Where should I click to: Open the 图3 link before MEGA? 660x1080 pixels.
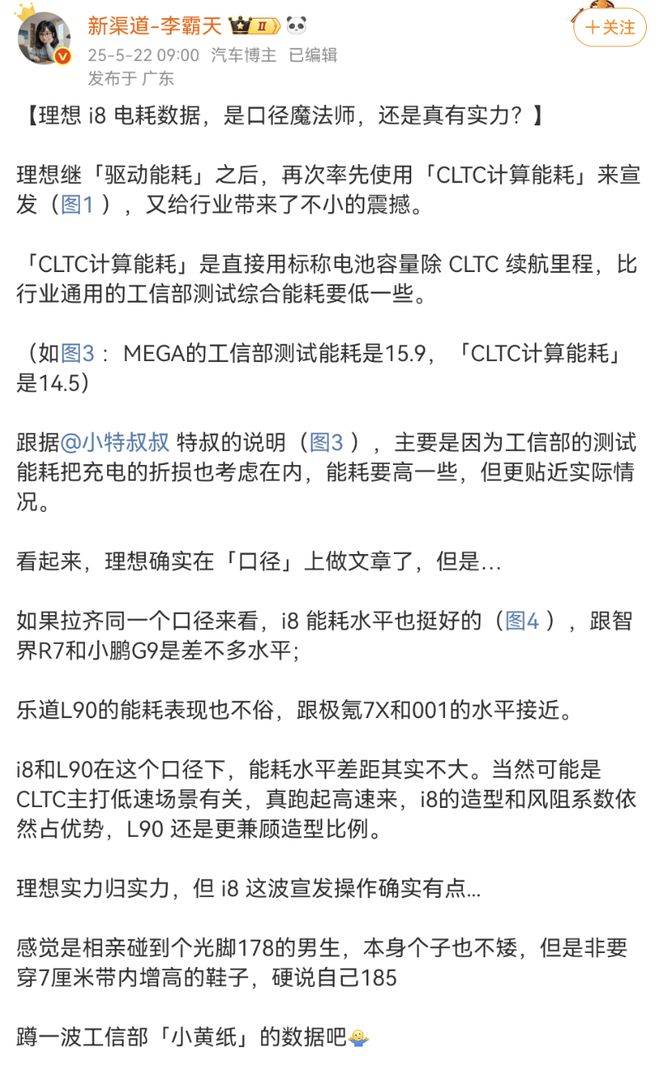click(x=77, y=353)
